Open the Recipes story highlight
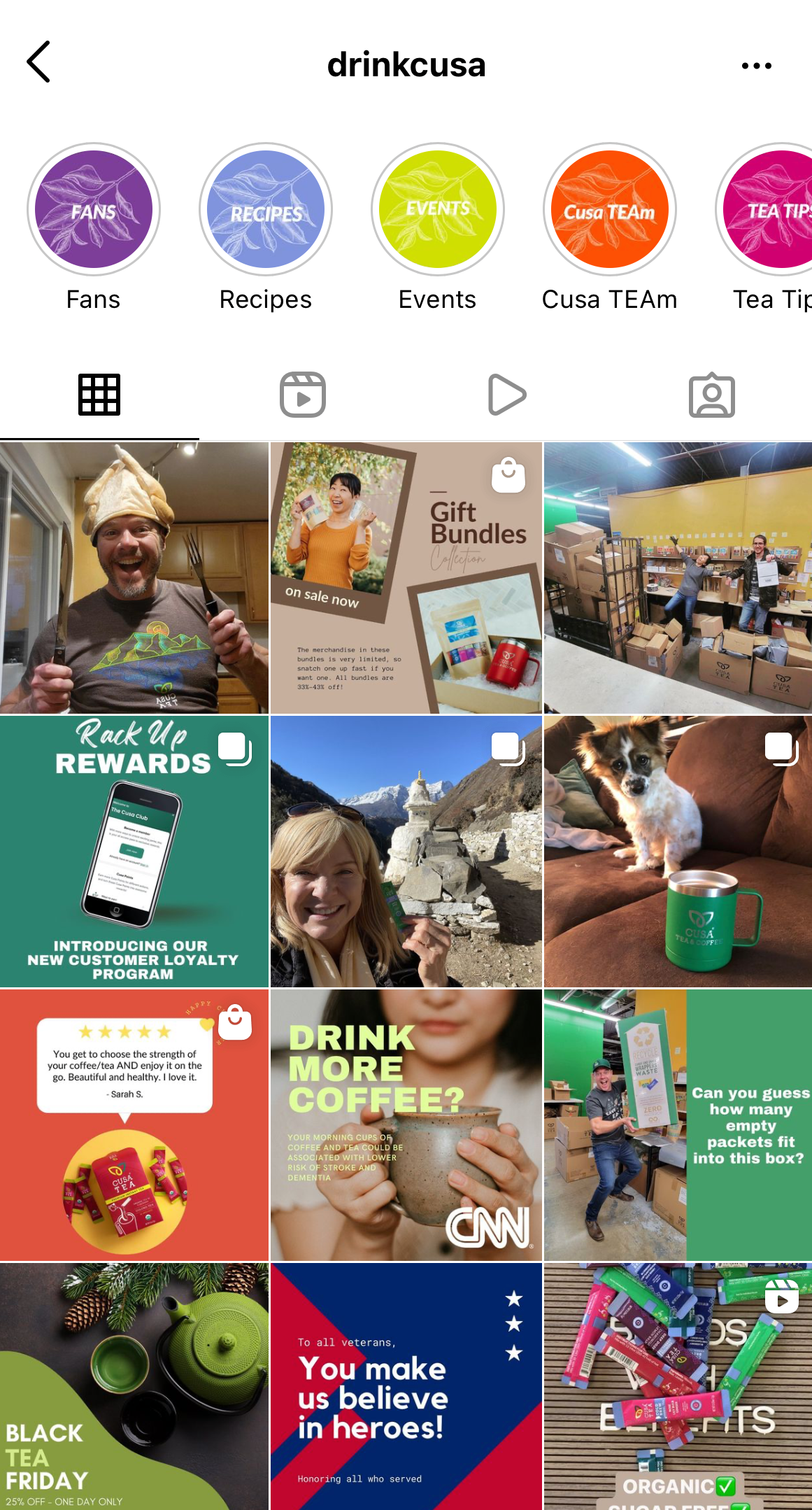 (266, 210)
